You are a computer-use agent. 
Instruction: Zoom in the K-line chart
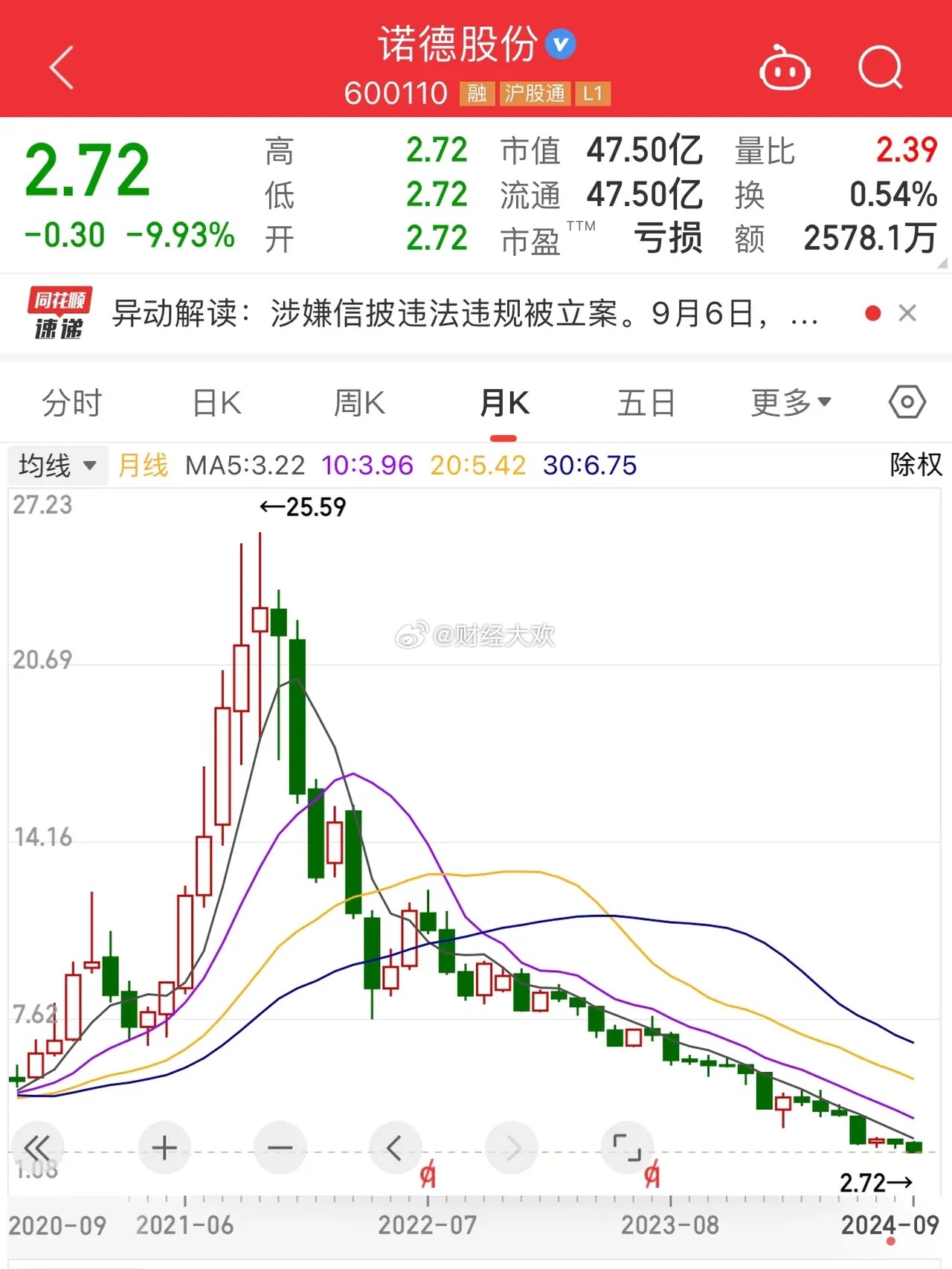164,1148
